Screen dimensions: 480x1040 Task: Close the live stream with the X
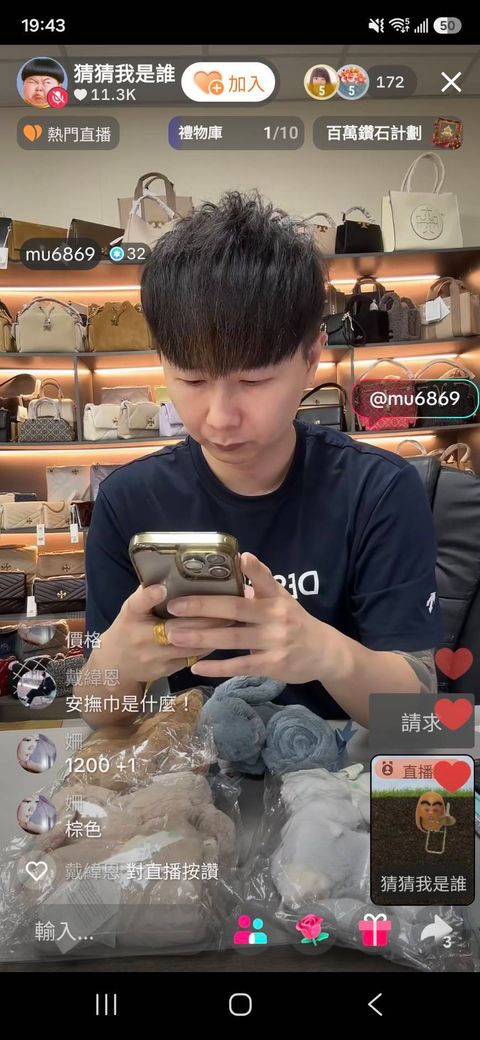click(x=451, y=82)
